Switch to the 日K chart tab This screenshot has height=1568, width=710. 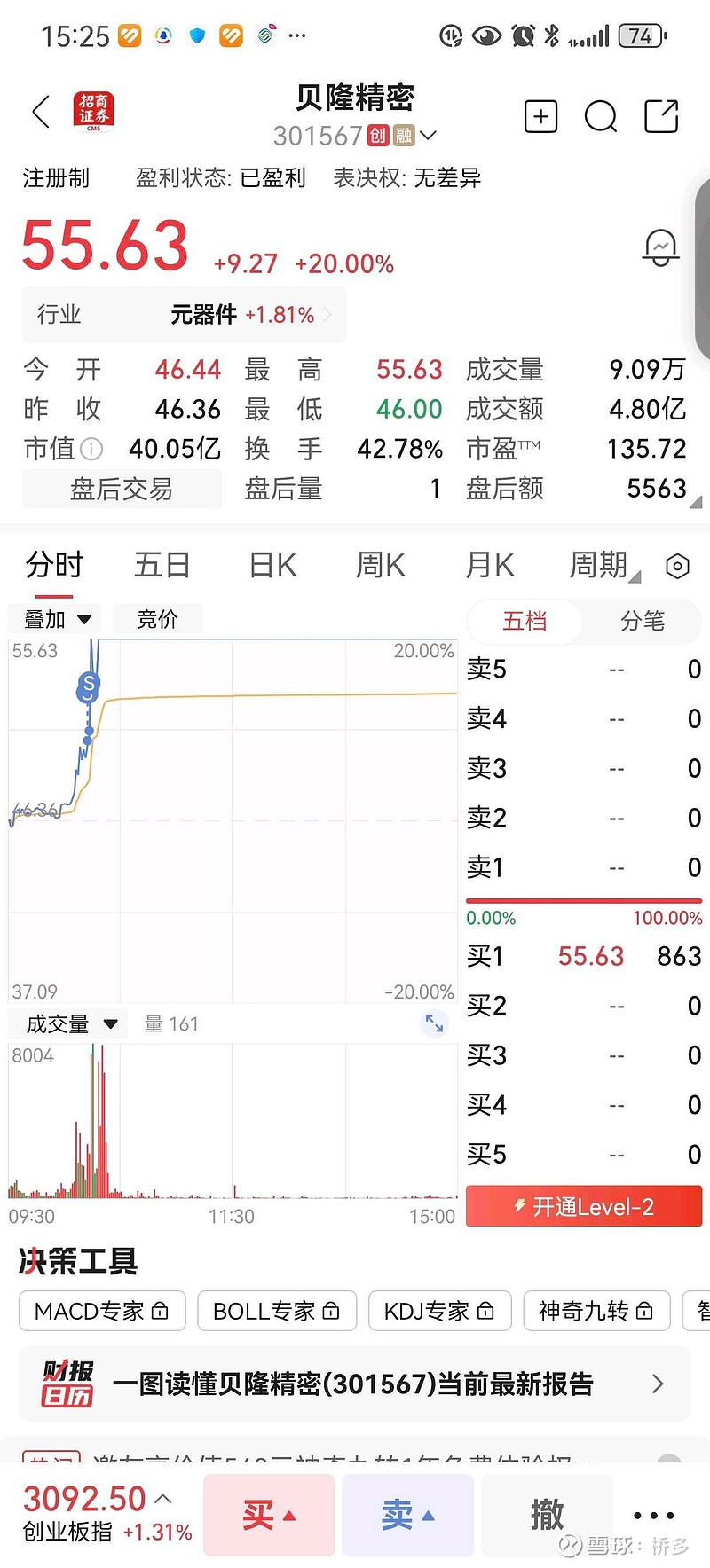pyautogui.click(x=272, y=565)
